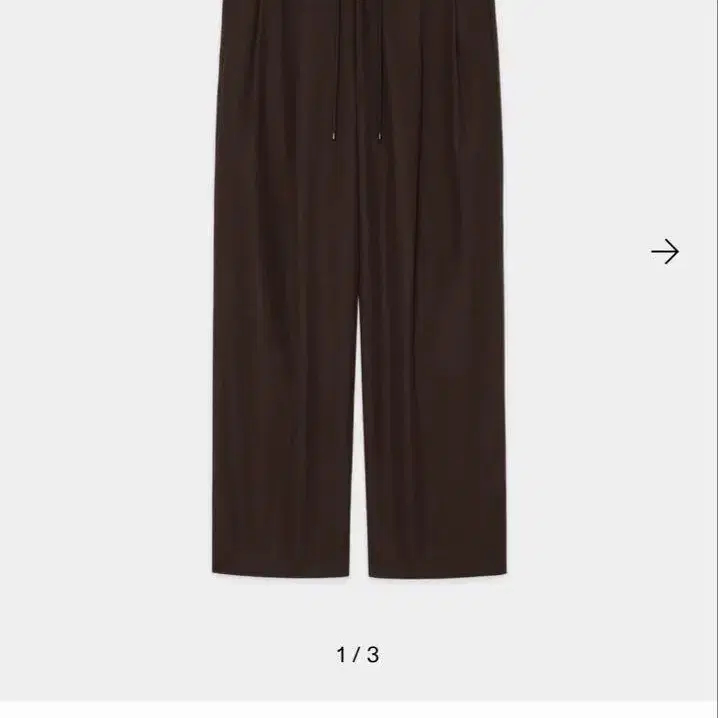
Task: Go to the next product image
Action: [665, 251]
